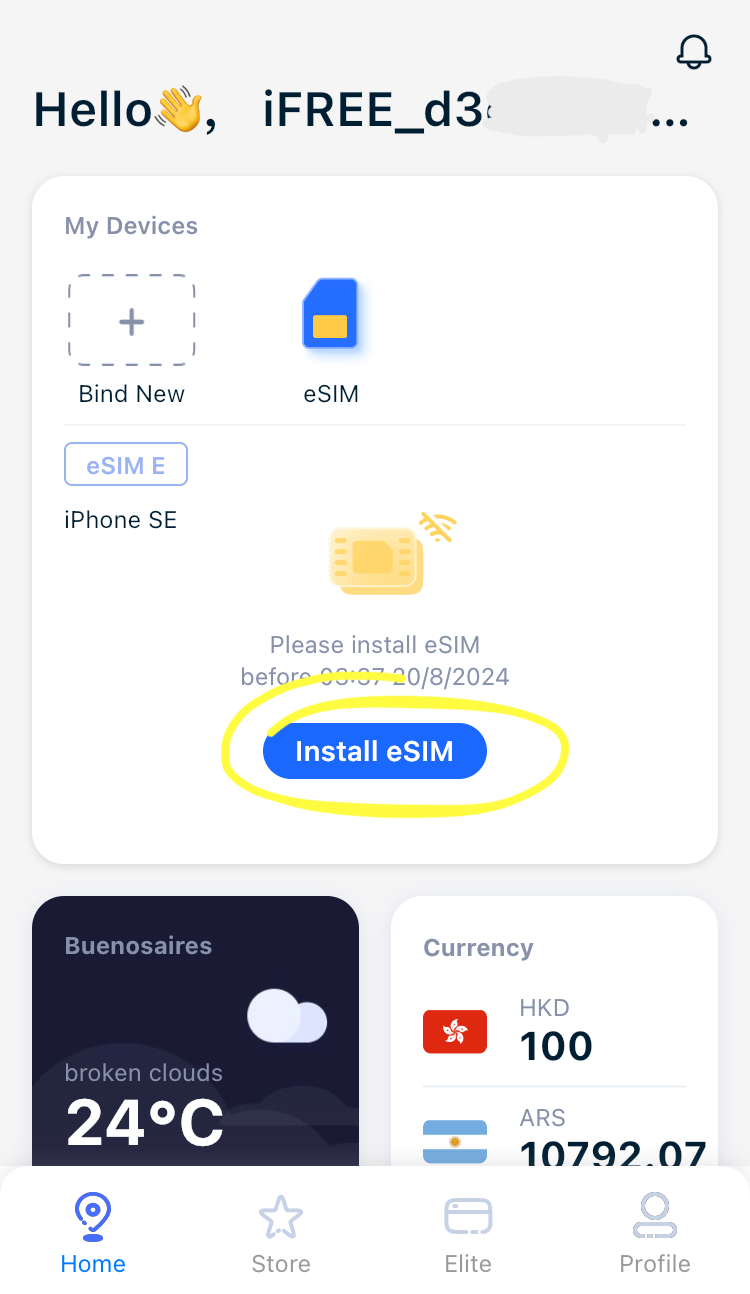Viewport: 750px width, 1294px height.
Task: Open the Currency converter card
Action: [554, 1030]
